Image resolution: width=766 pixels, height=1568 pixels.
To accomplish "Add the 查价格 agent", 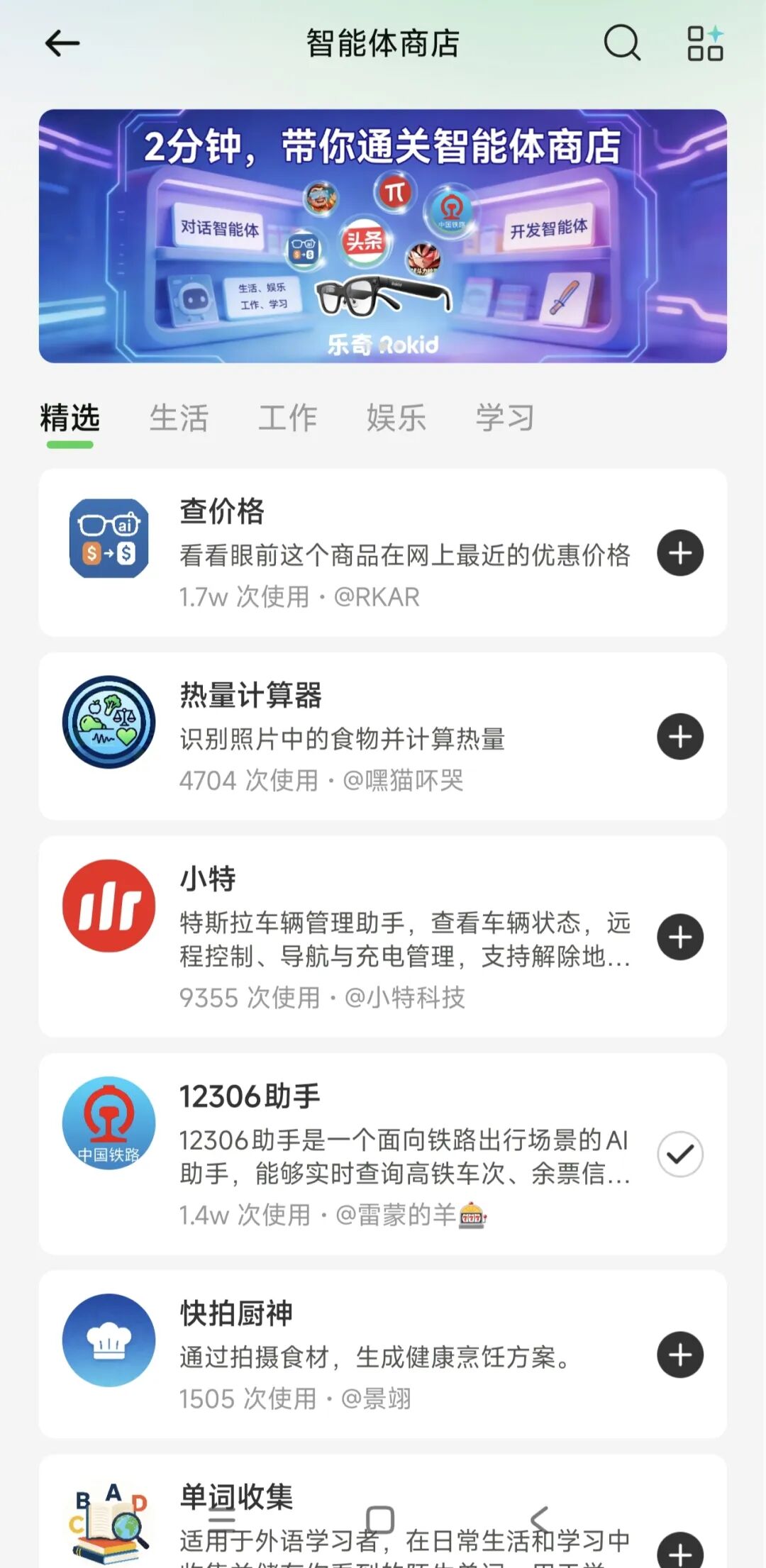I will click(680, 552).
